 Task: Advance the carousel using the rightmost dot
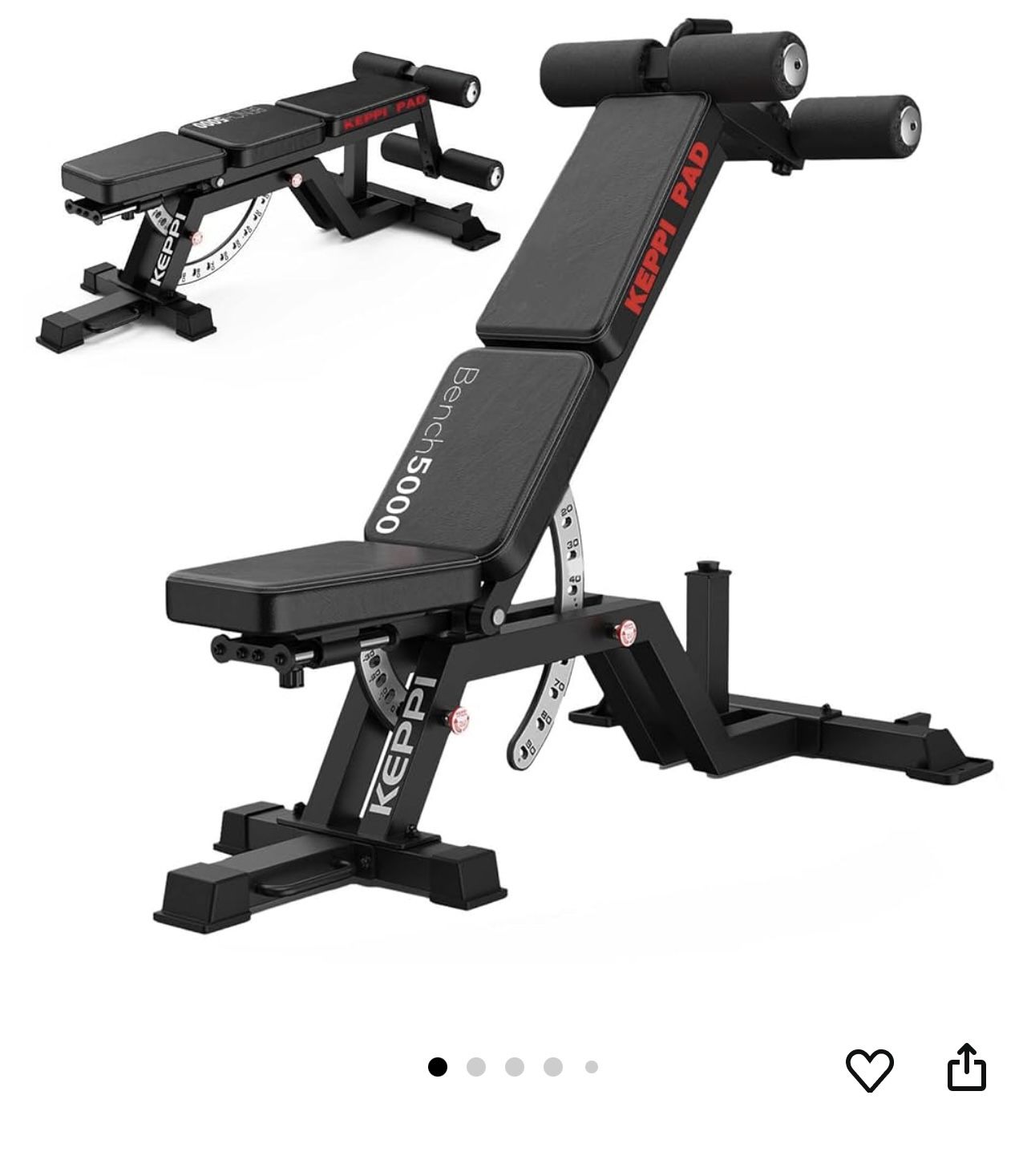click(591, 1066)
